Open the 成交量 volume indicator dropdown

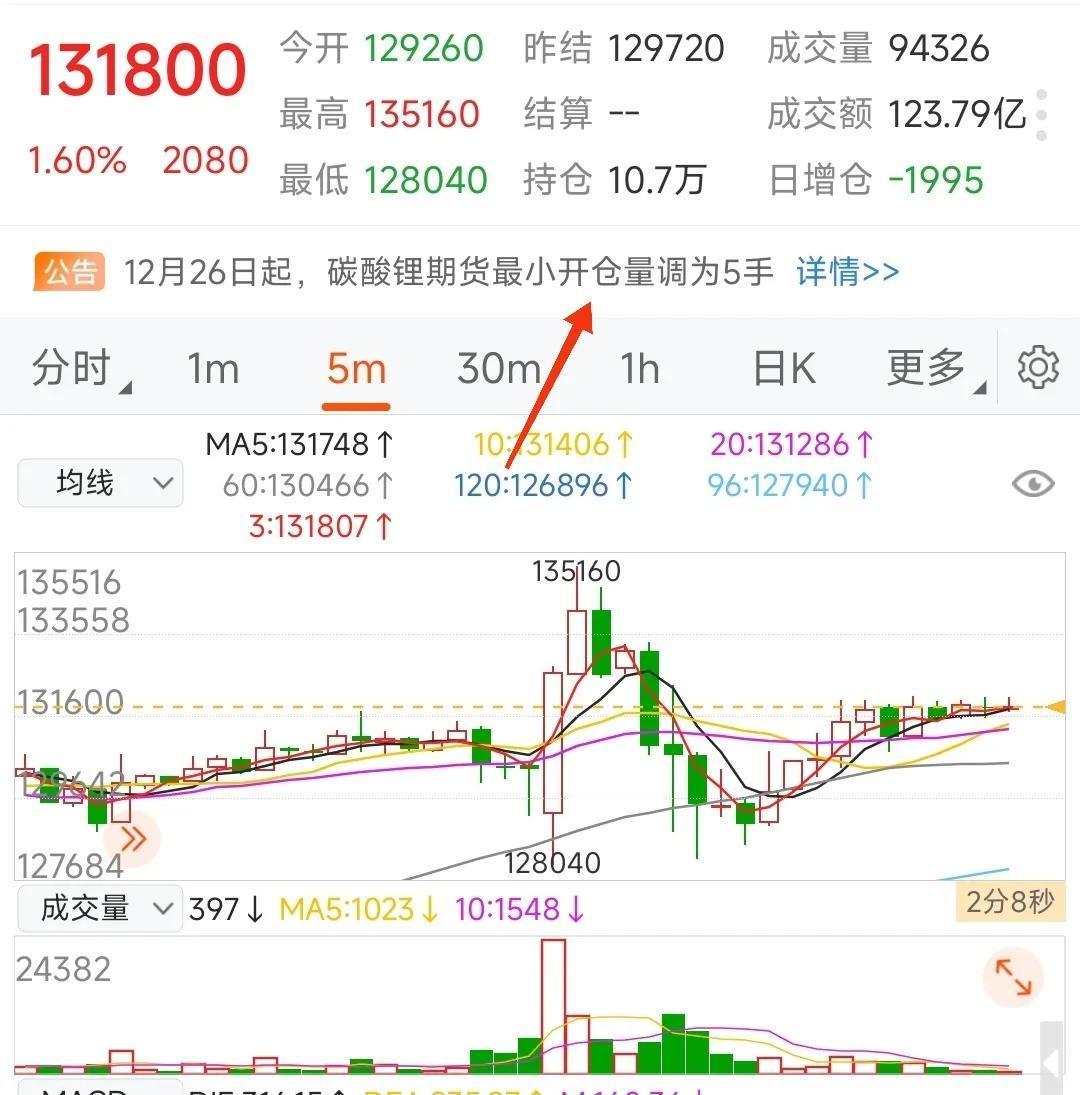[99, 909]
